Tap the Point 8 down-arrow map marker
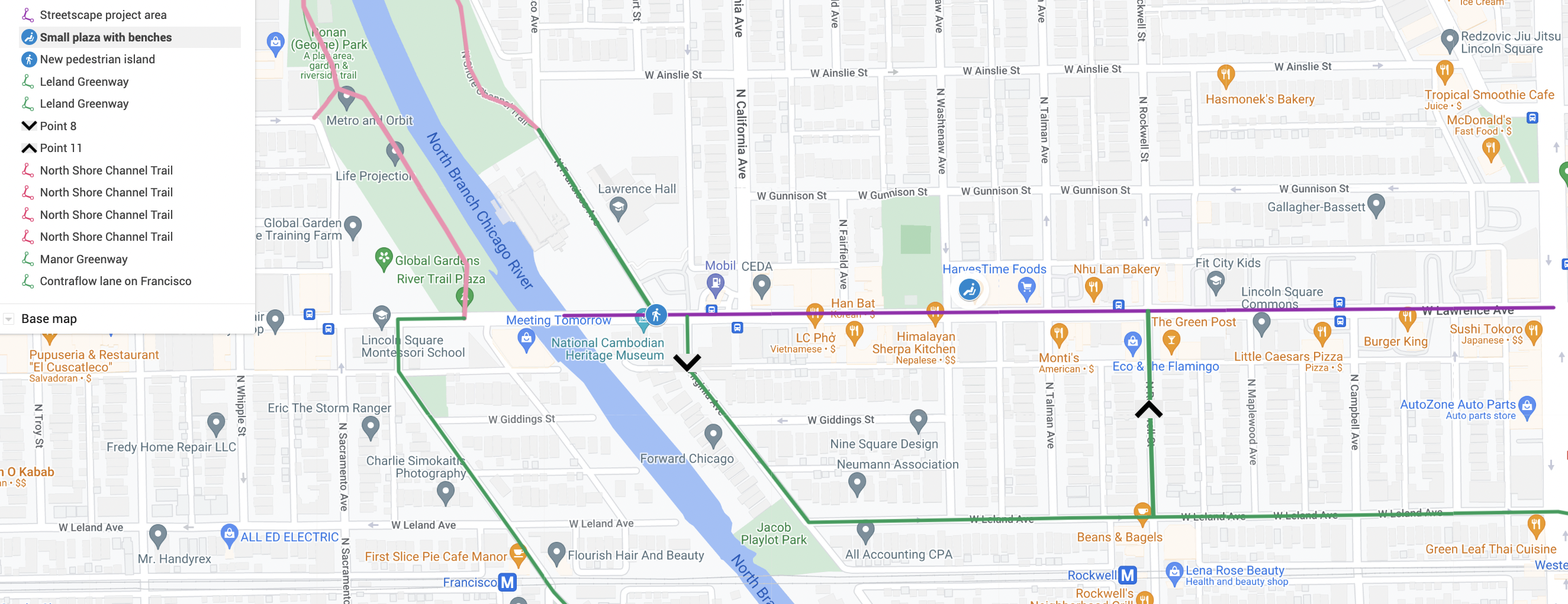 [x=687, y=362]
